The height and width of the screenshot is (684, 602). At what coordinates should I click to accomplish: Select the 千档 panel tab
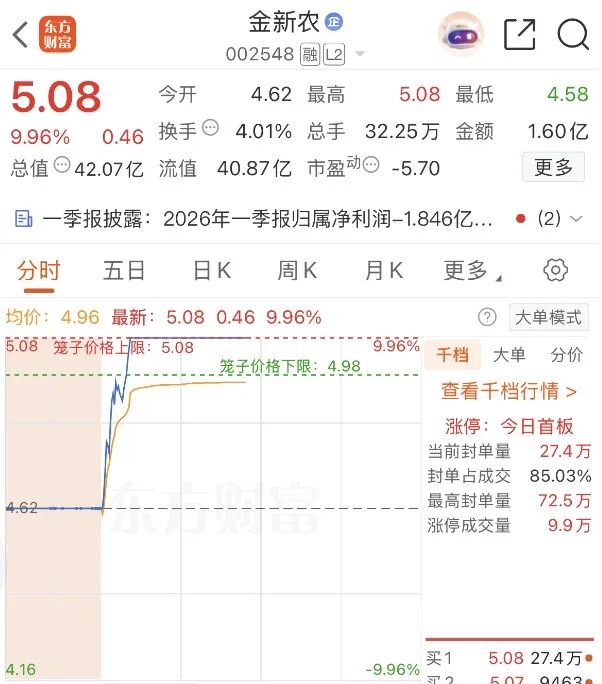[452, 355]
